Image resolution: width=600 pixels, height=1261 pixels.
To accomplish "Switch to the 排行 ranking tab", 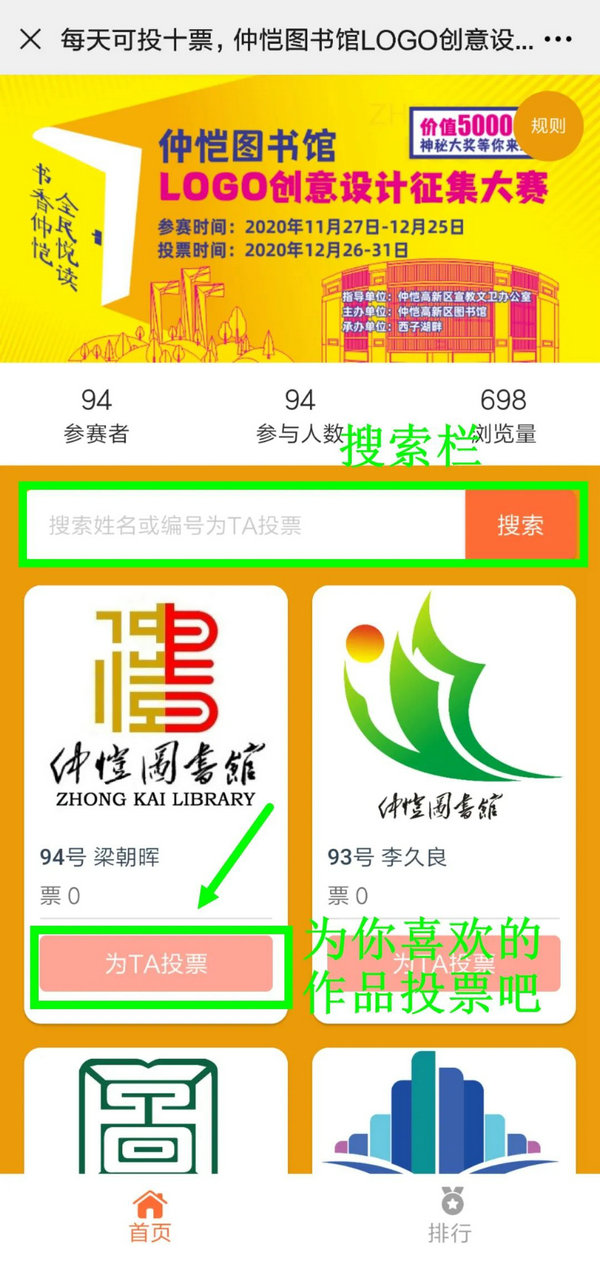I will 450,1218.
